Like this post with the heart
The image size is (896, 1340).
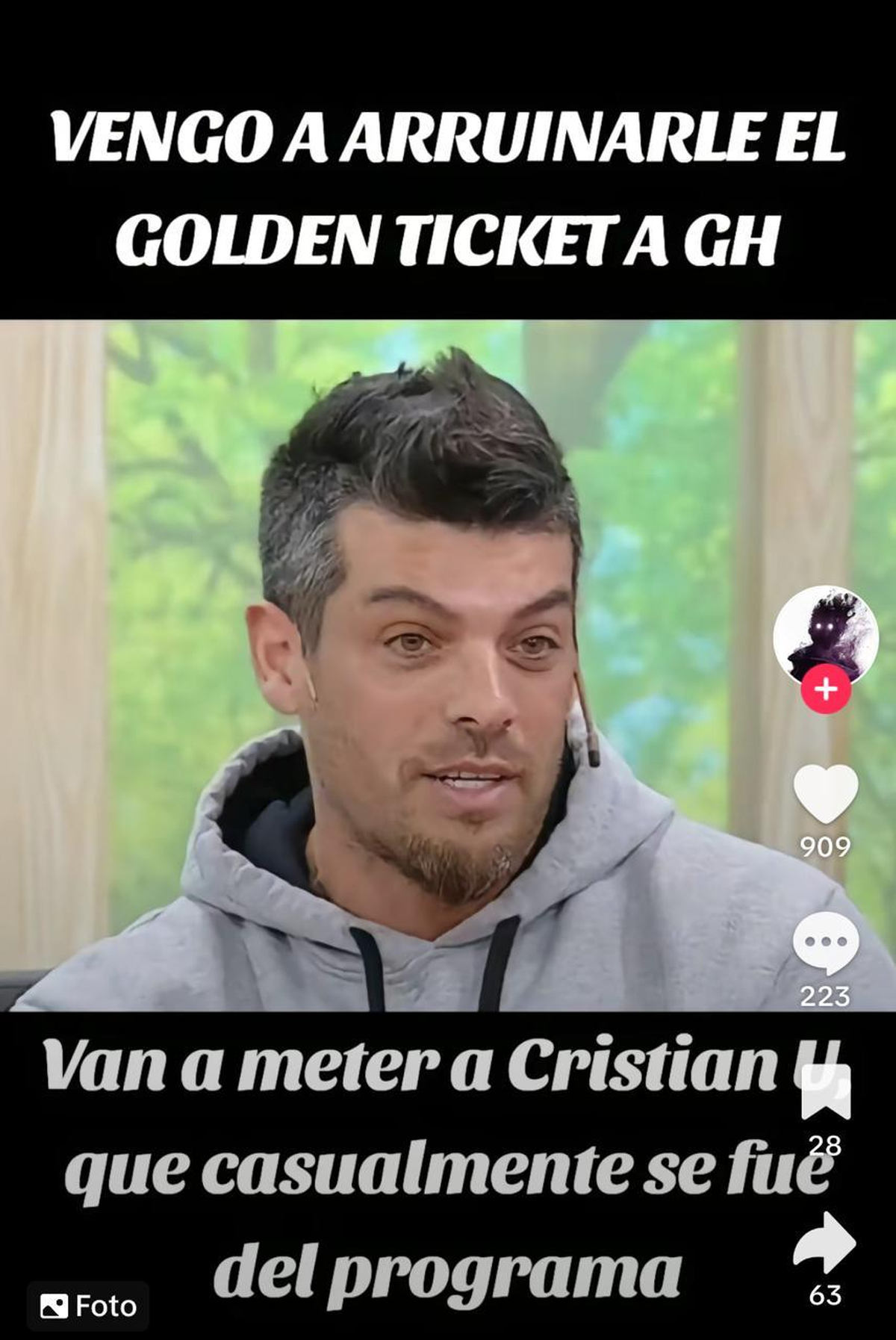(x=825, y=794)
